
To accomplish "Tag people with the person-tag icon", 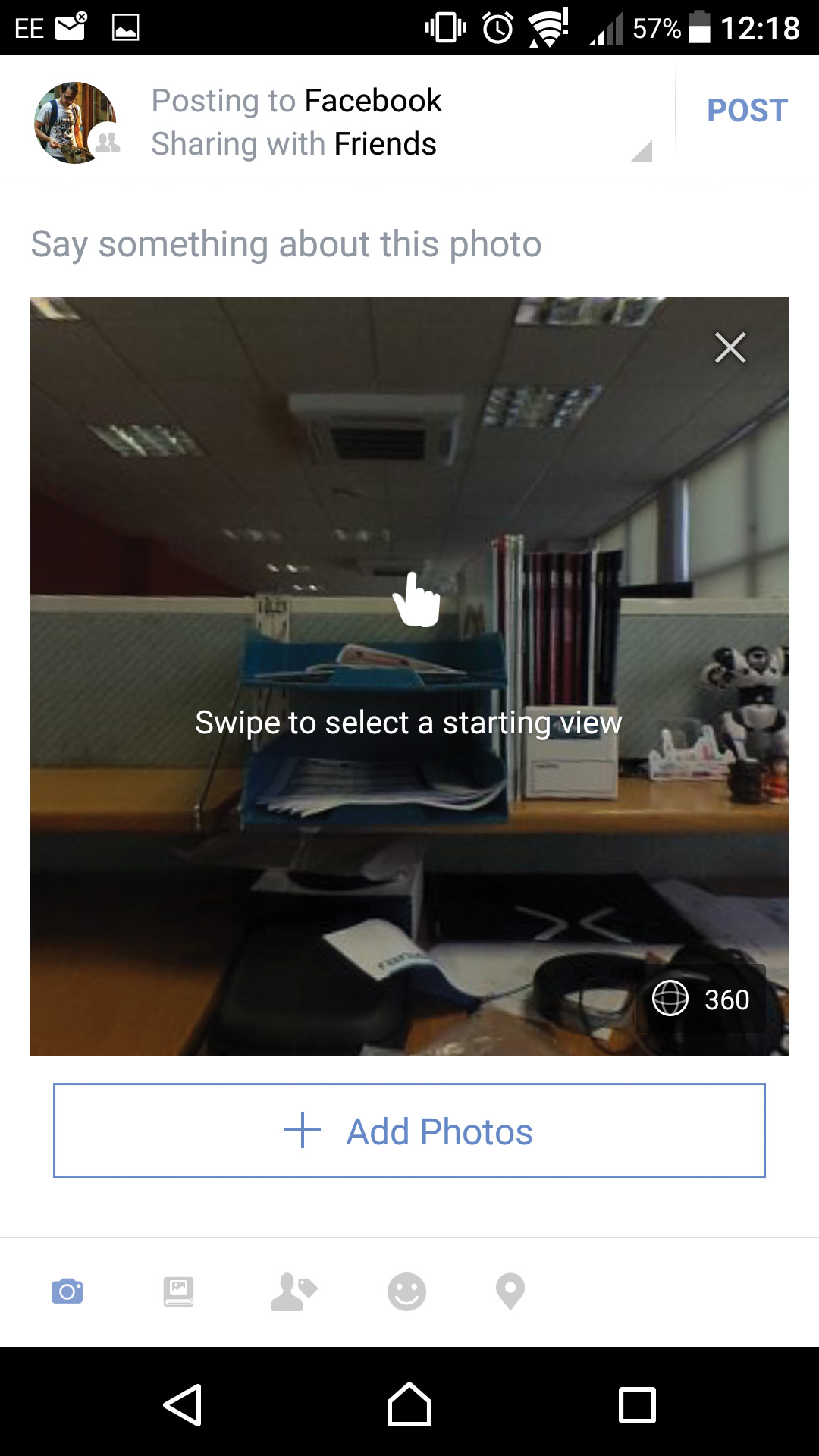I will tap(293, 1291).
